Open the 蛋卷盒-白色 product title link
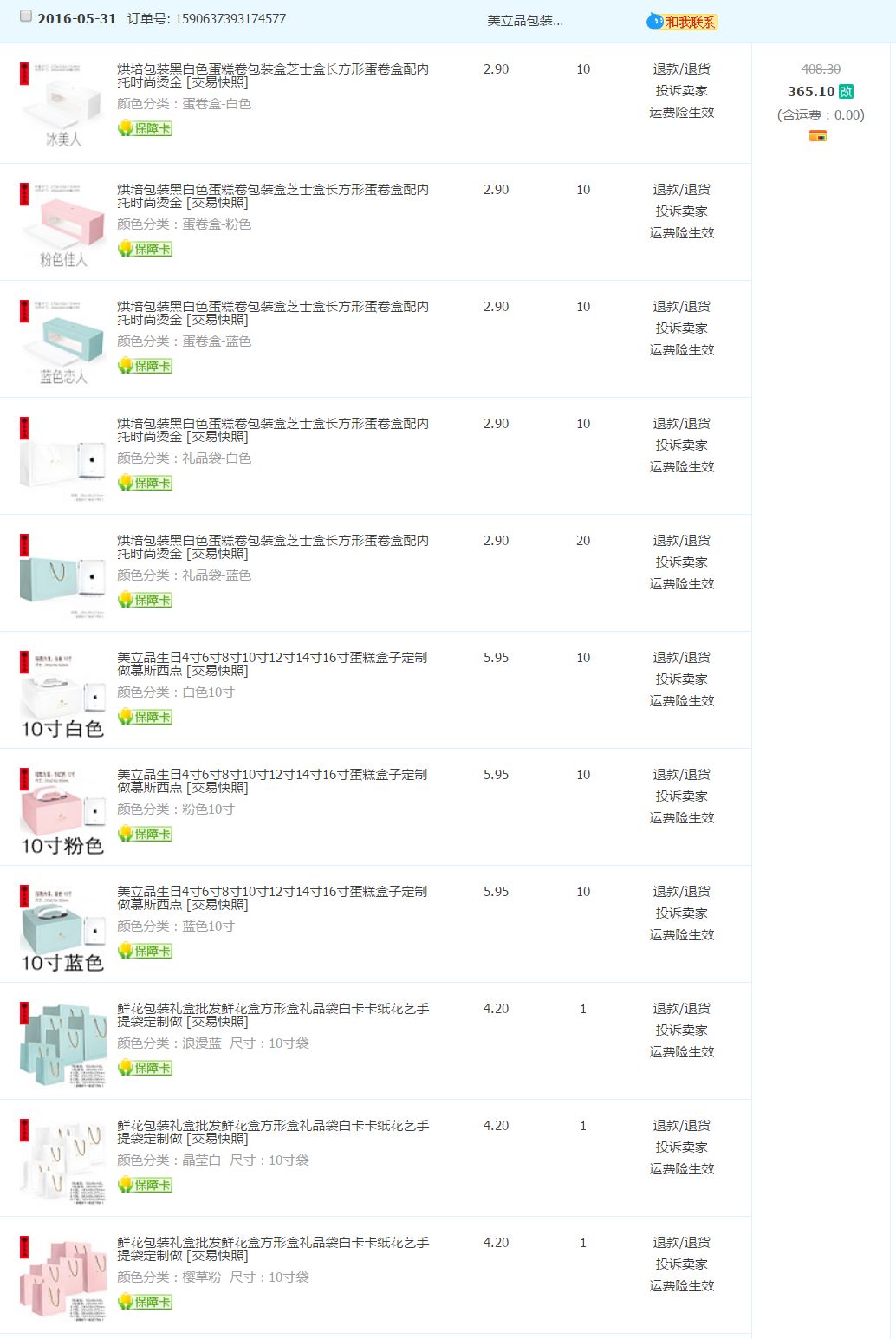896x1339 pixels. [x=272, y=75]
